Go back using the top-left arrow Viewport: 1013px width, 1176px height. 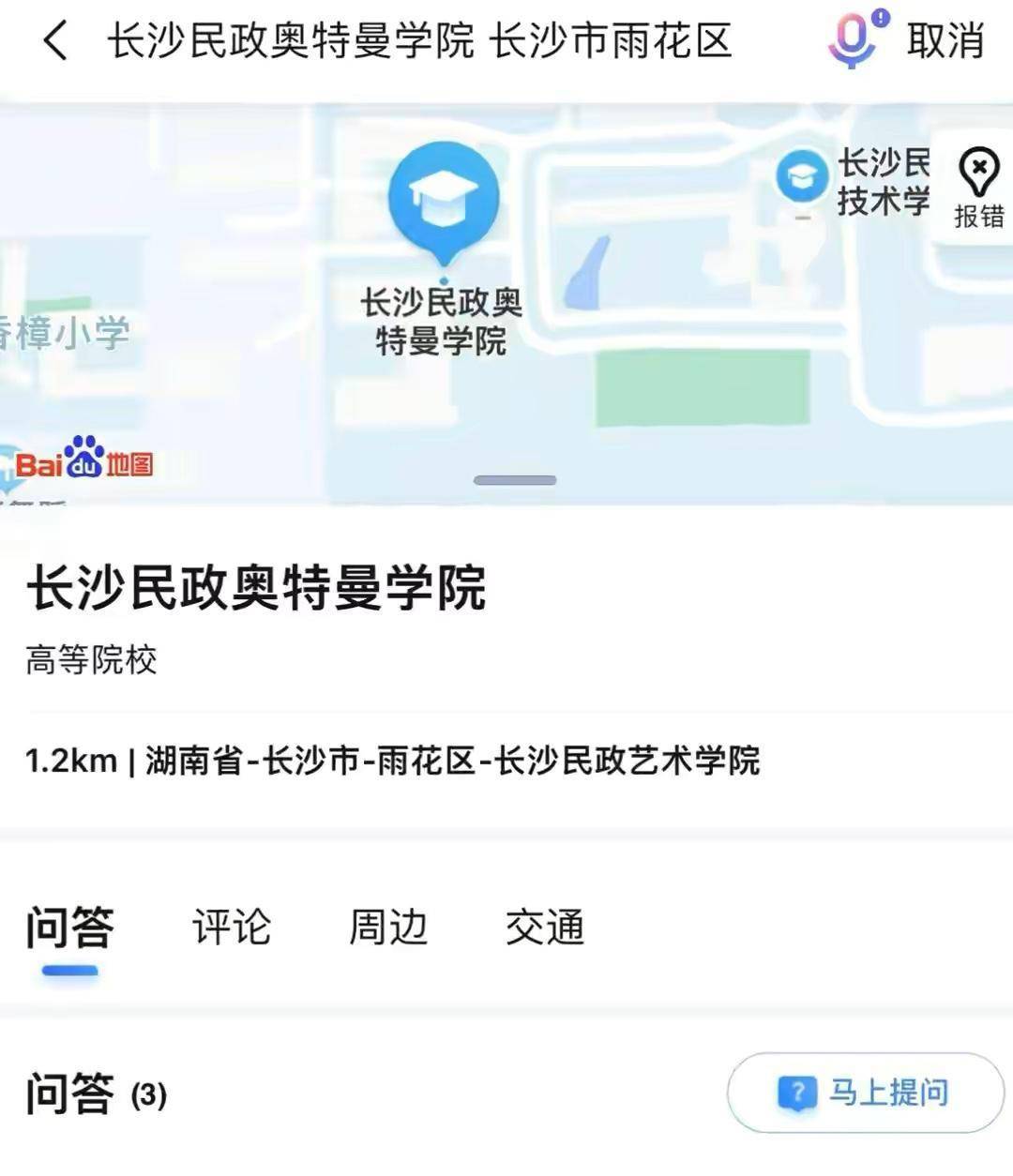tap(55, 41)
